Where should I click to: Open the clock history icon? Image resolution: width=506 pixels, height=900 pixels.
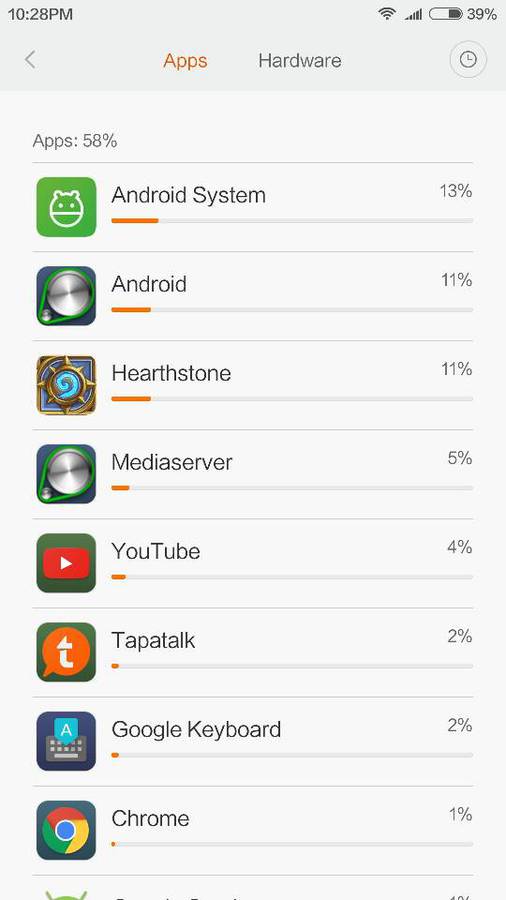(x=468, y=59)
